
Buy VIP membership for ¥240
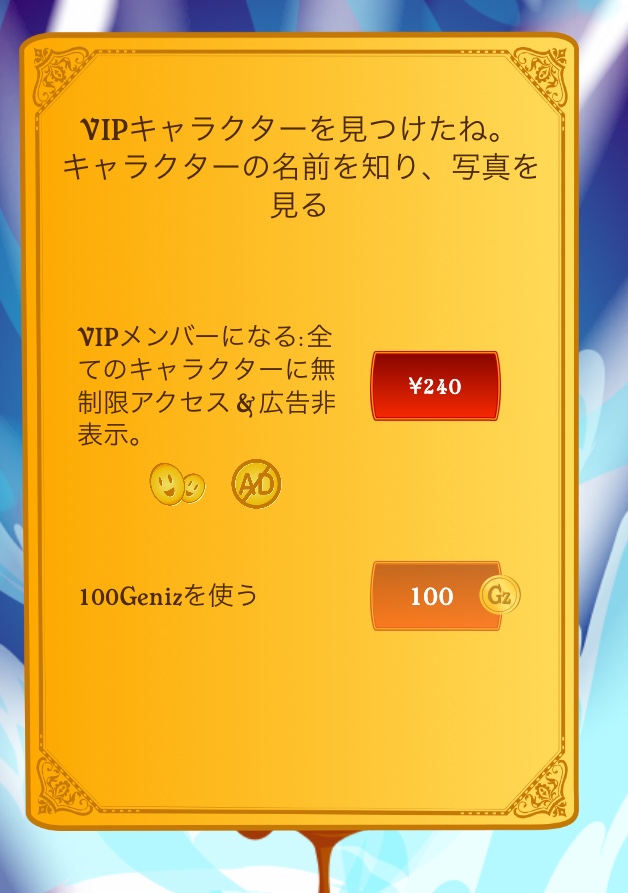coord(435,386)
